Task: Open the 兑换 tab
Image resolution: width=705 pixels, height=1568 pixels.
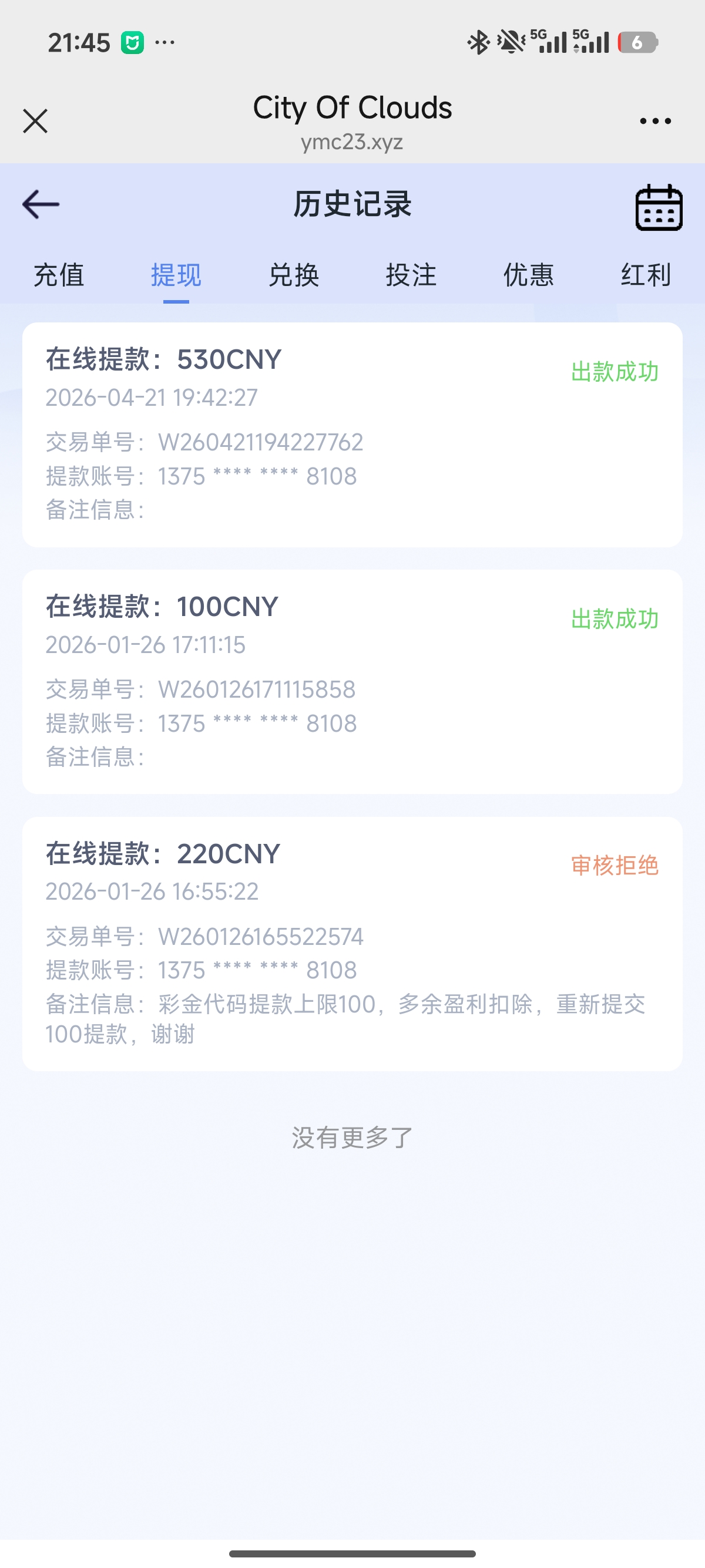Action: (293, 275)
